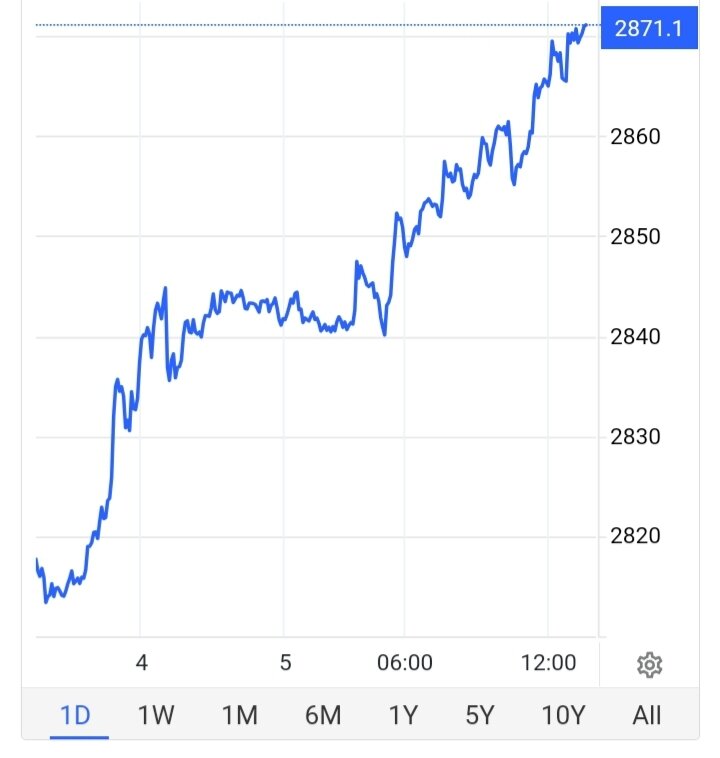View the 1Y price history
The width and height of the screenshot is (720, 758).
(402, 715)
